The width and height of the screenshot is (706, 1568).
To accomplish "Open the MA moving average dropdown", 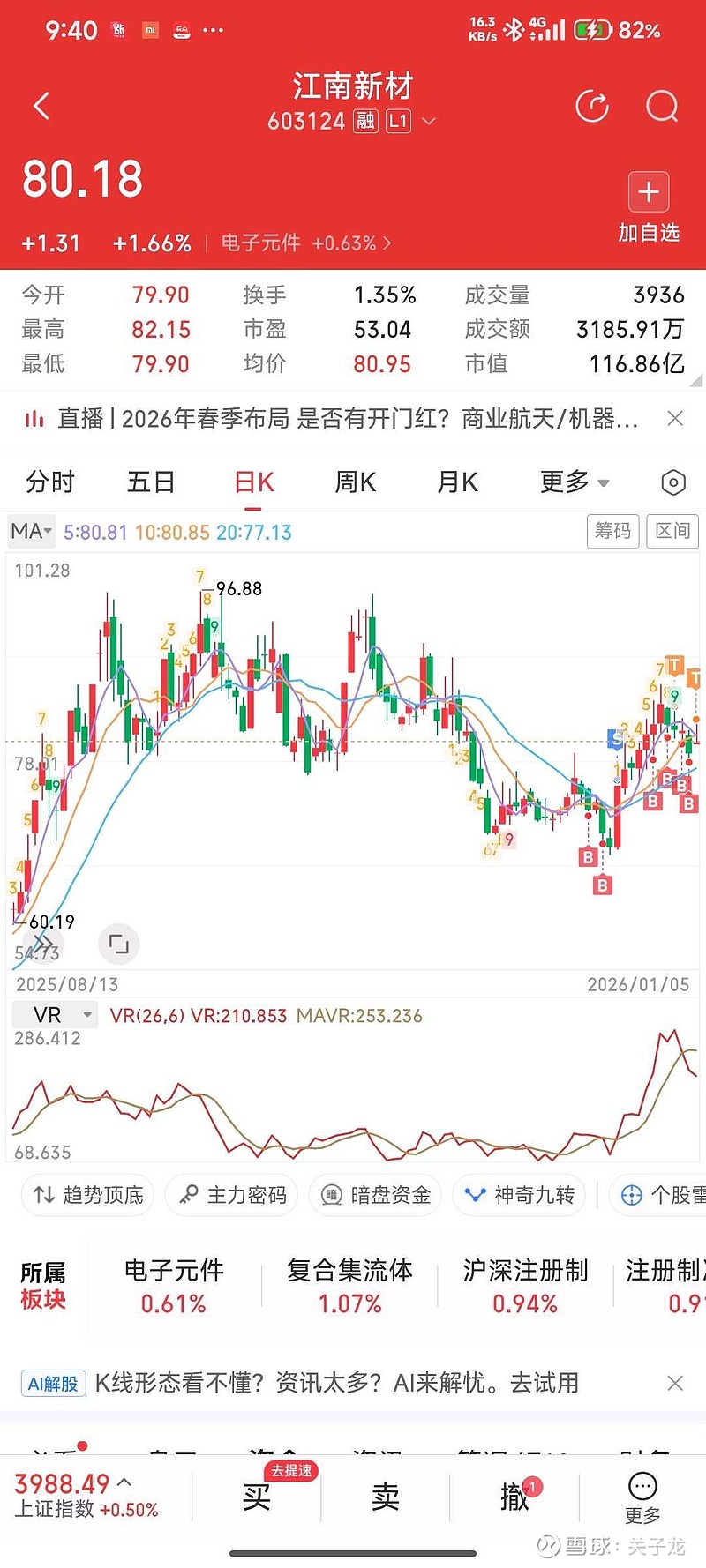I will click(x=31, y=532).
